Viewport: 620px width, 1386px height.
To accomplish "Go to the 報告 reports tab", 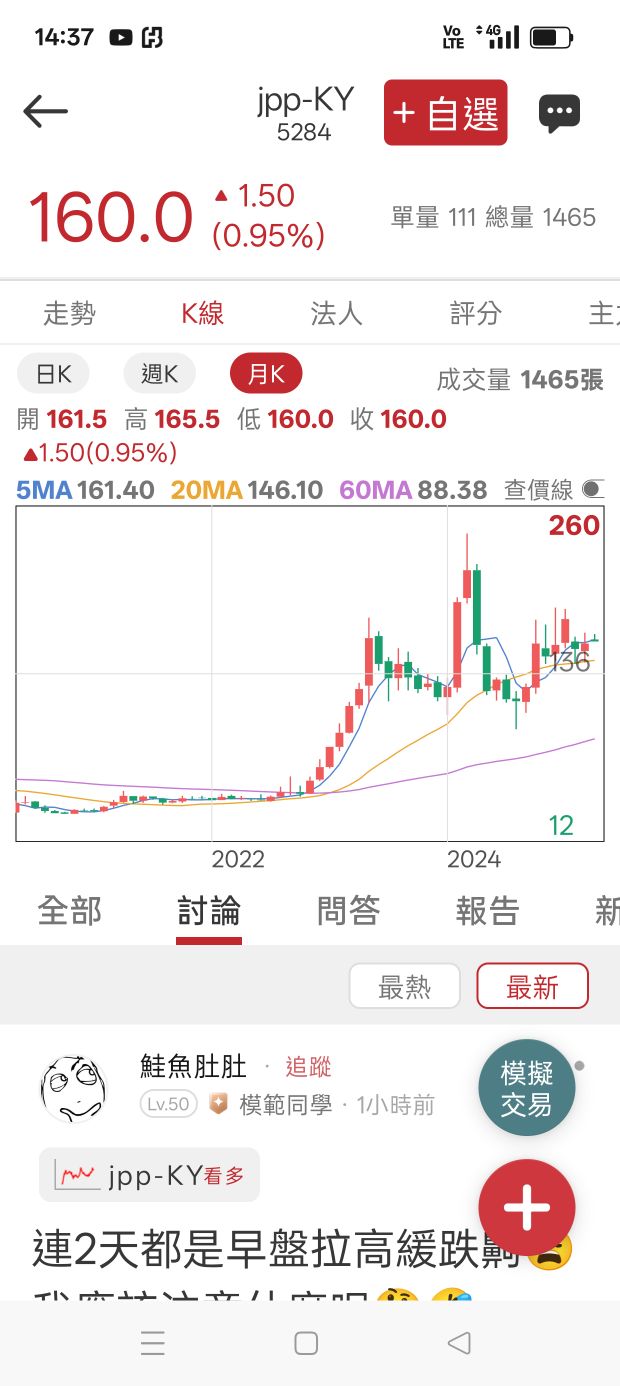I will pyautogui.click(x=487, y=911).
